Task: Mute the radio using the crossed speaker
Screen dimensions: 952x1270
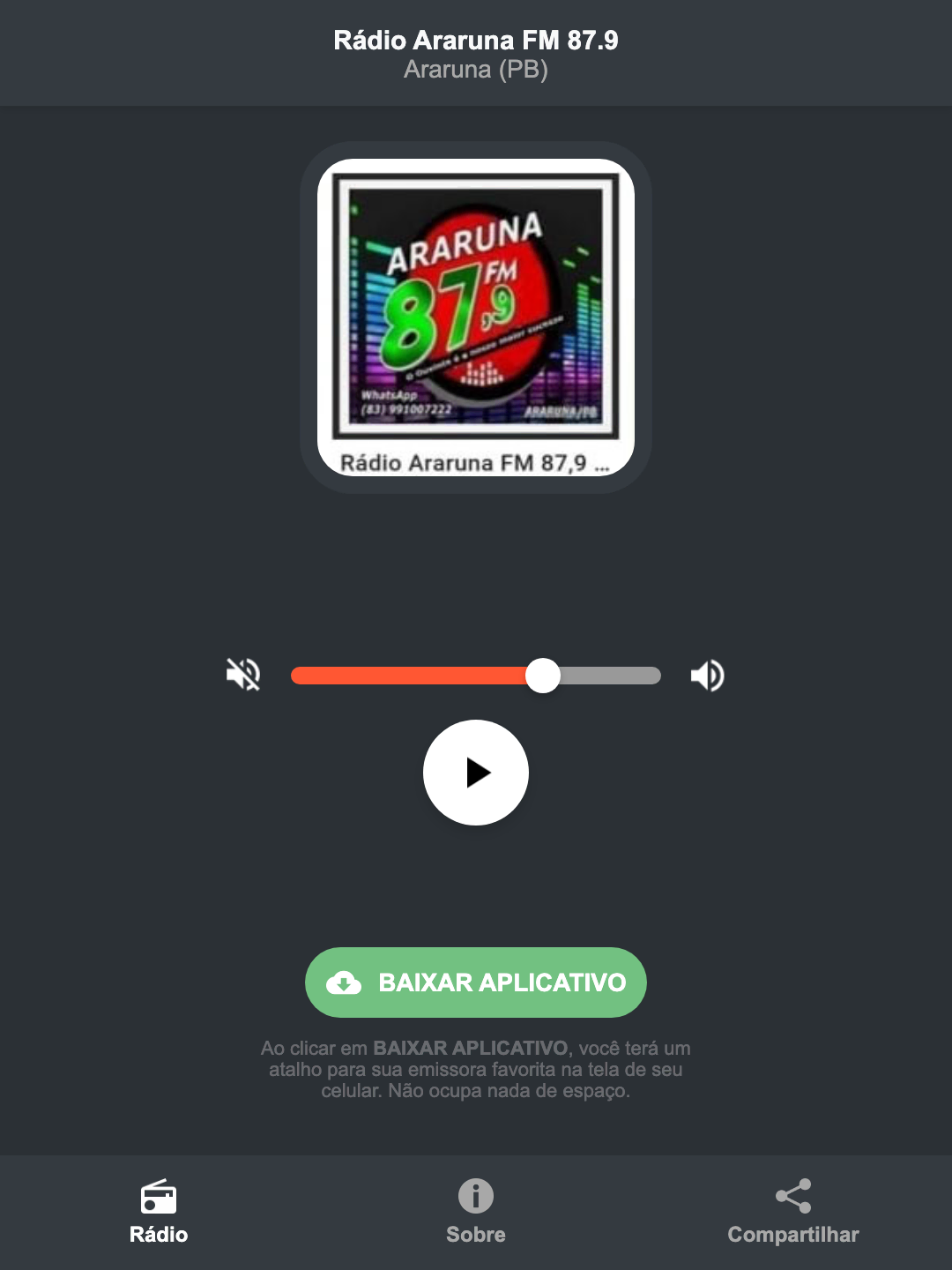Action: tap(242, 675)
